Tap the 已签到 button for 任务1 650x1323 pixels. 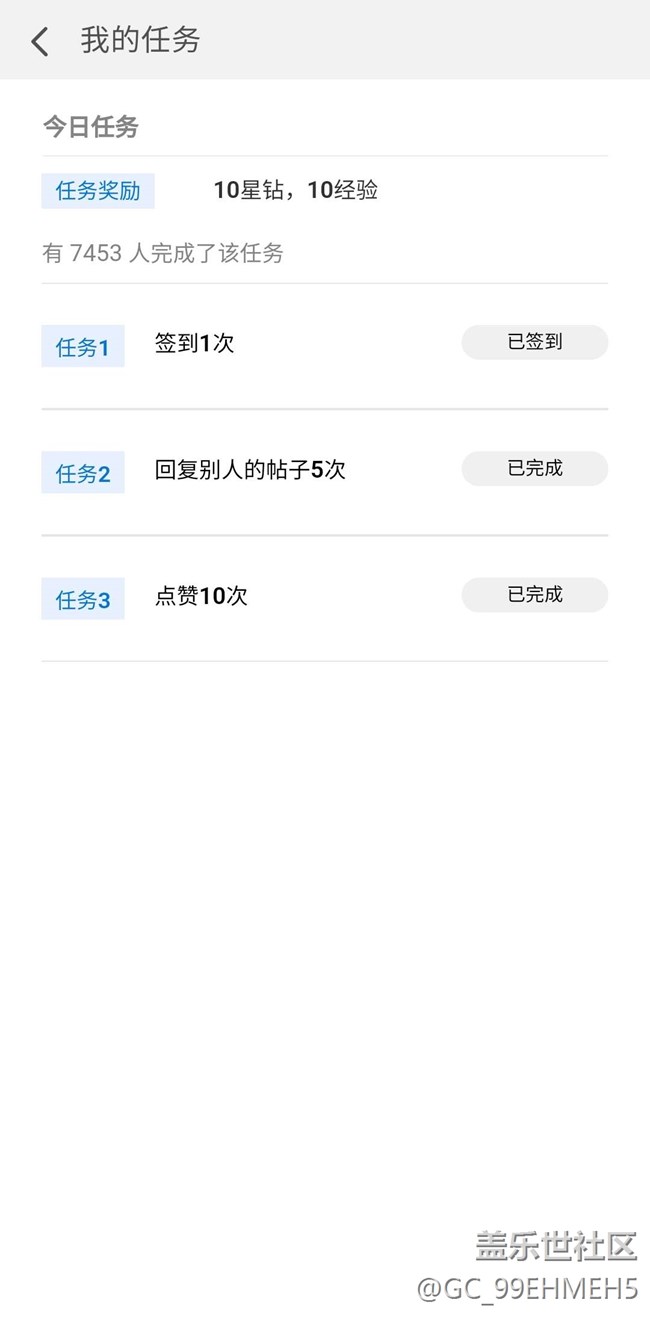[534, 342]
